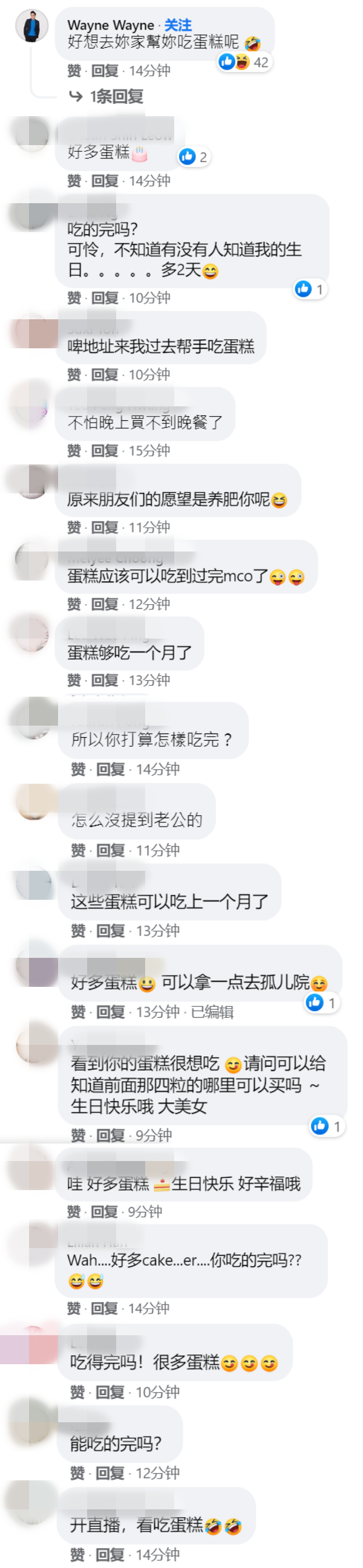The height and width of the screenshot is (1568, 363).
Task: Open Wayne Wayne's profile picture
Action: pyautogui.click(x=31, y=25)
